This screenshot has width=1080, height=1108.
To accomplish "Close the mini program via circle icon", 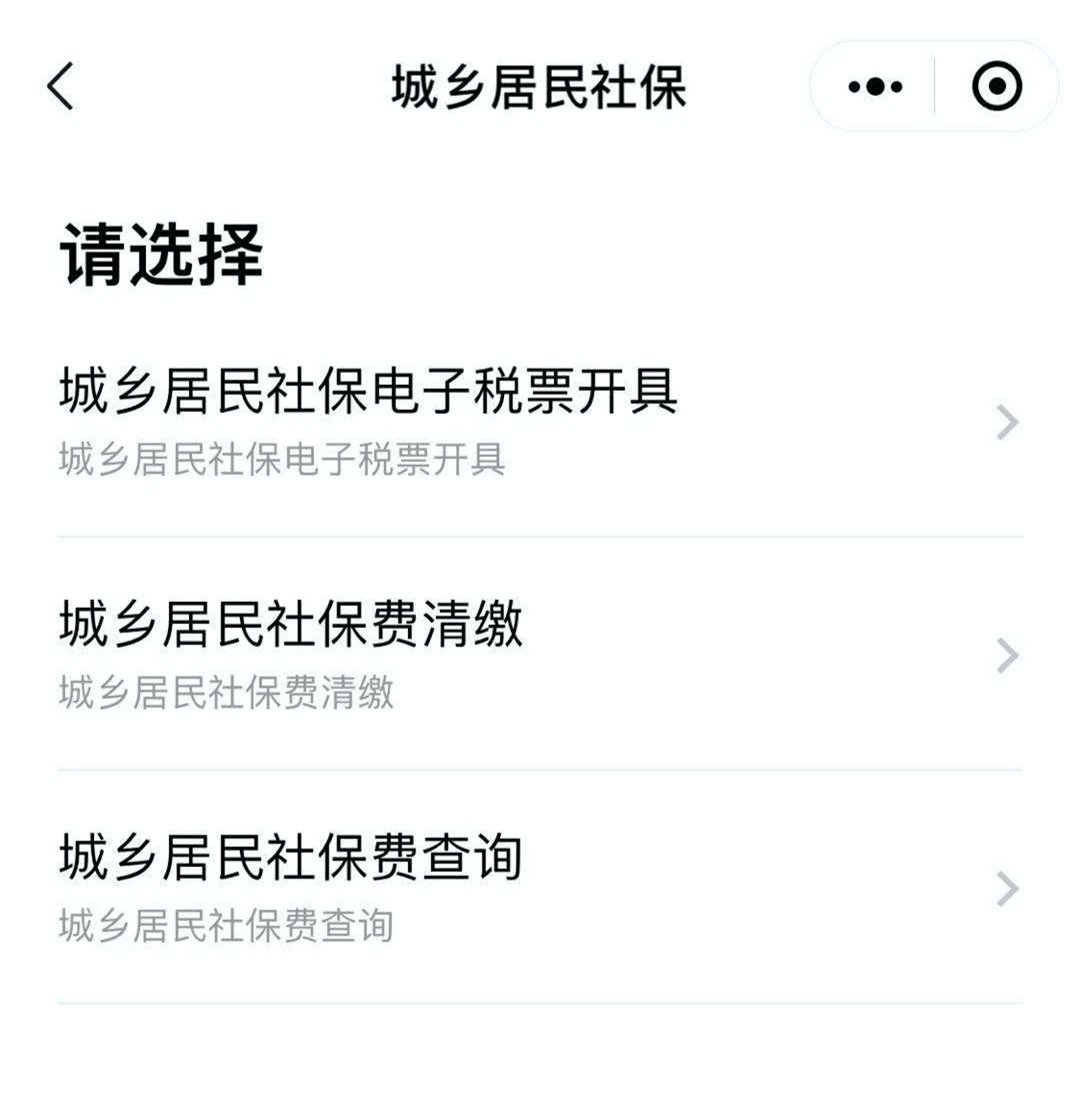I will [x=996, y=87].
